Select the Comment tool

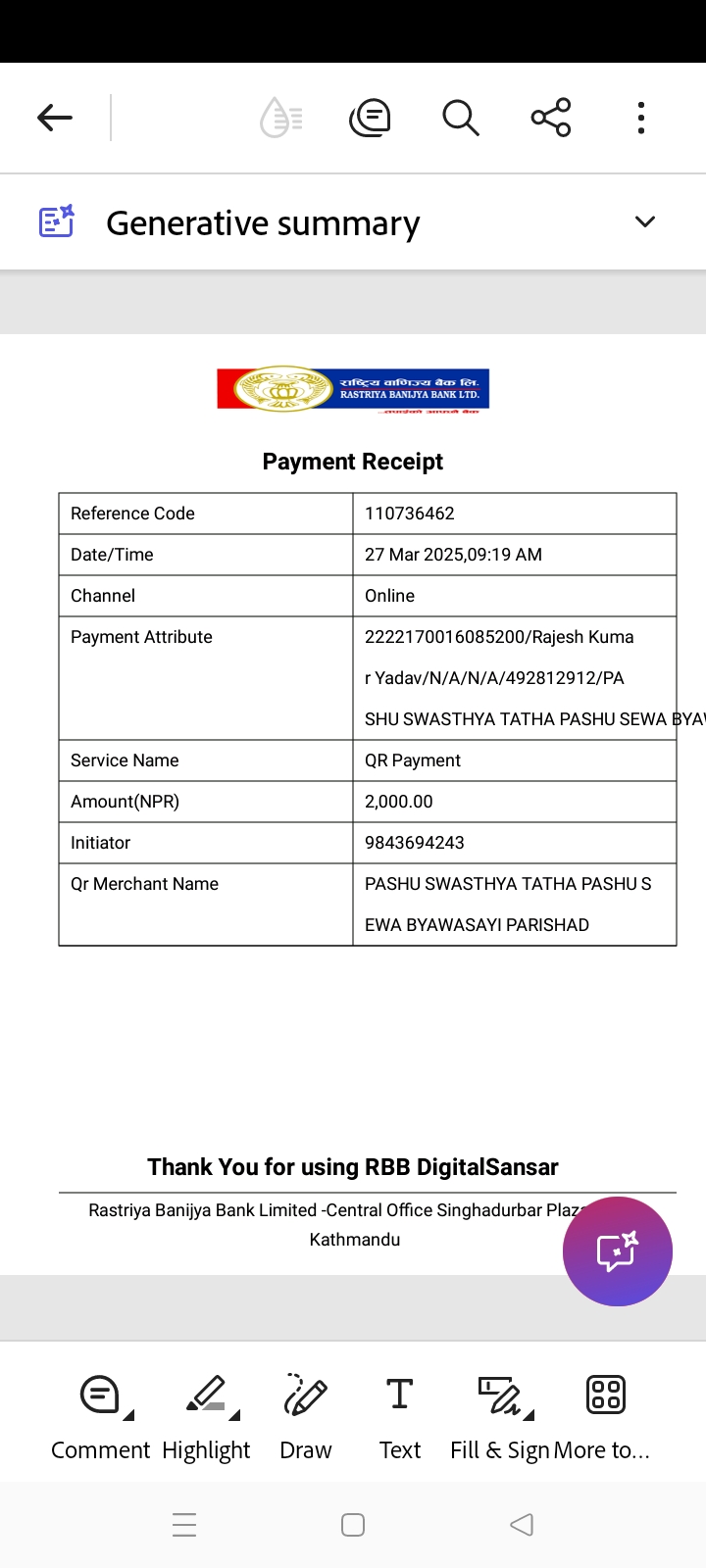101,1417
